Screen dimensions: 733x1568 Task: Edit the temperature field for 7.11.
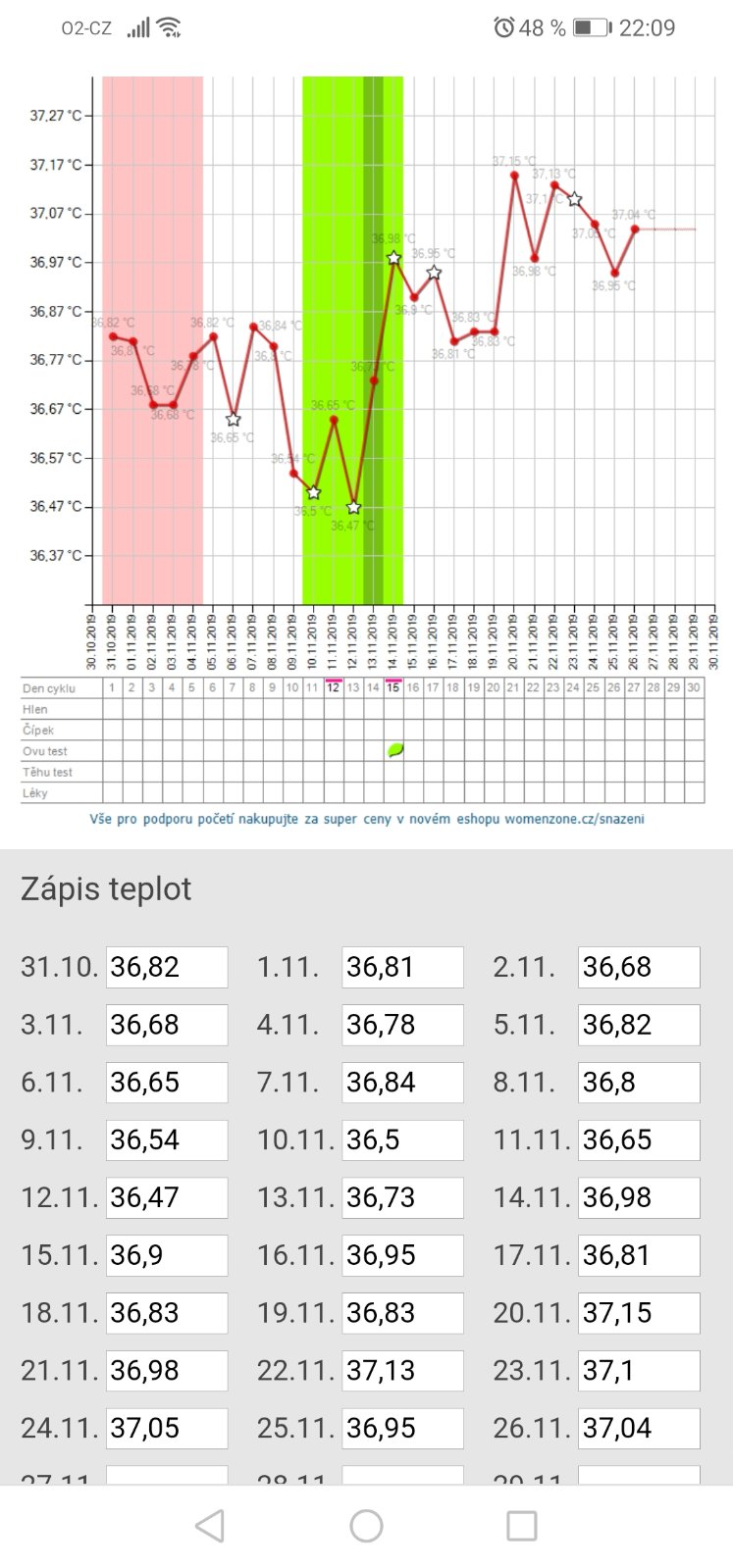coord(402,1083)
